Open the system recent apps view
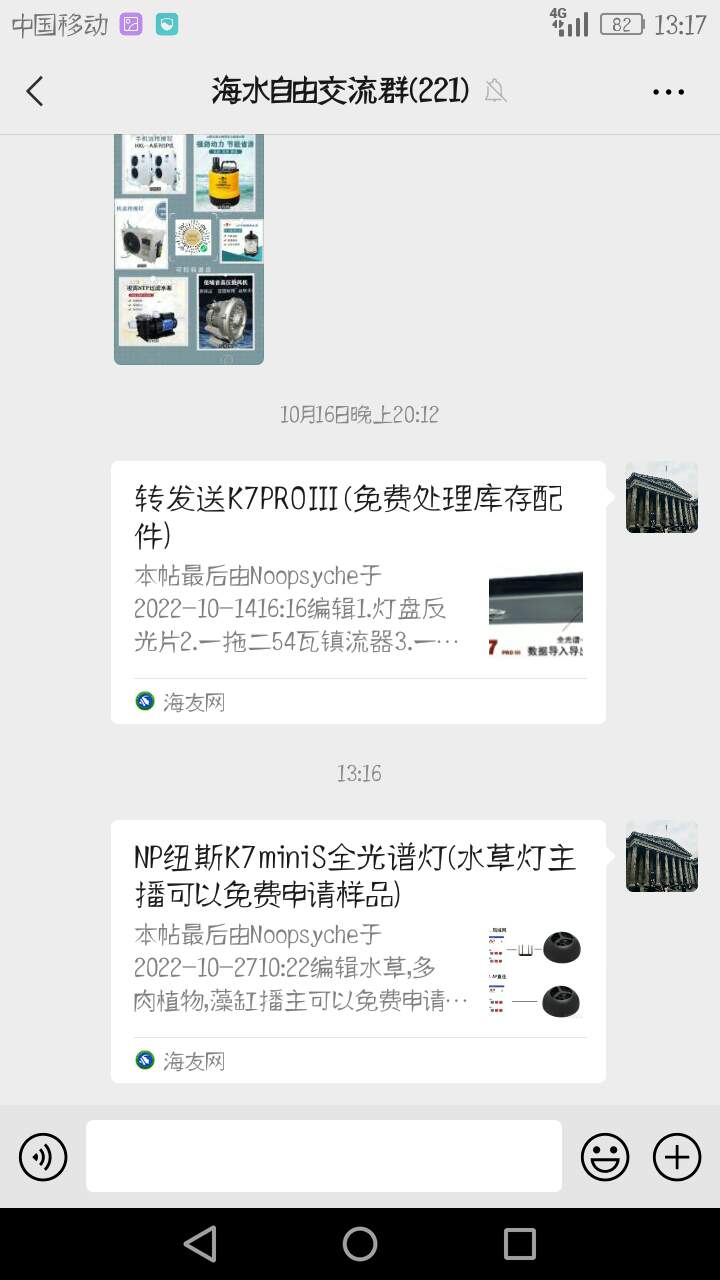 coord(520,1244)
